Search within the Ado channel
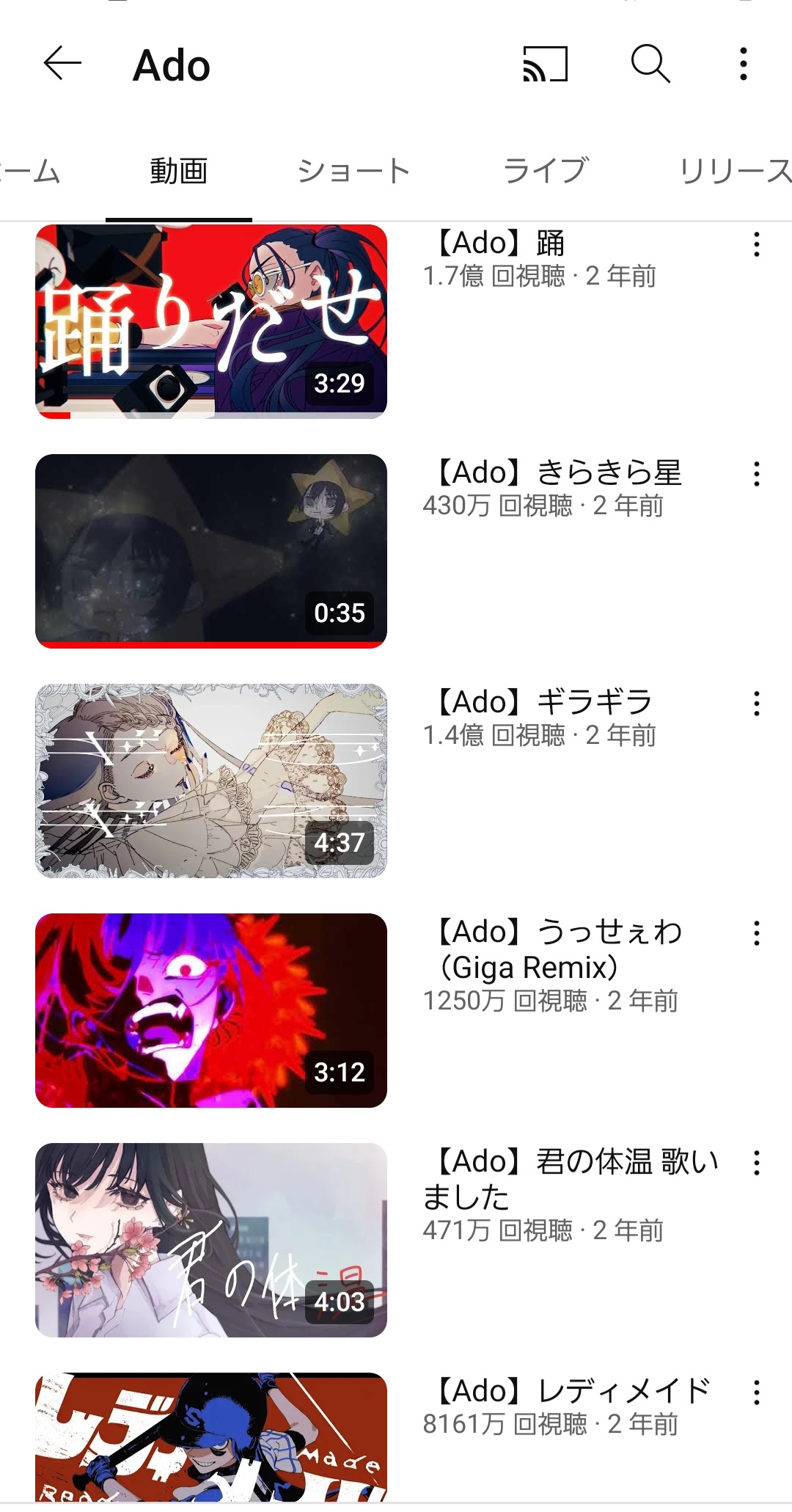The width and height of the screenshot is (792, 1512). coord(650,64)
